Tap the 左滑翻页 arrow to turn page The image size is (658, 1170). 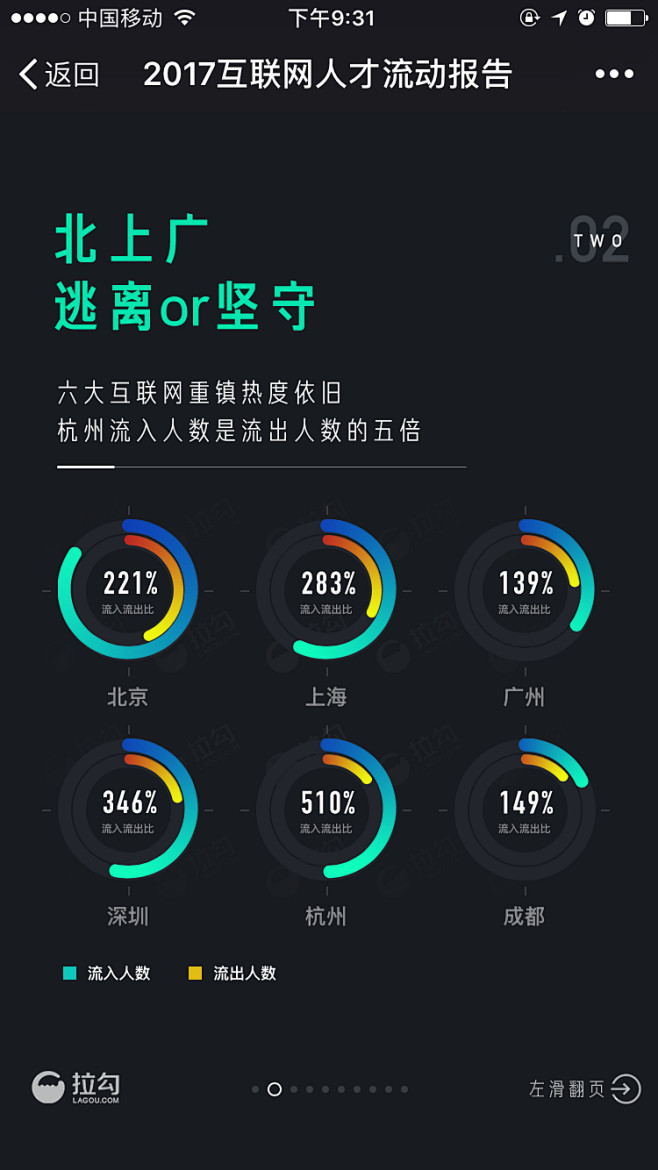[625, 1089]
